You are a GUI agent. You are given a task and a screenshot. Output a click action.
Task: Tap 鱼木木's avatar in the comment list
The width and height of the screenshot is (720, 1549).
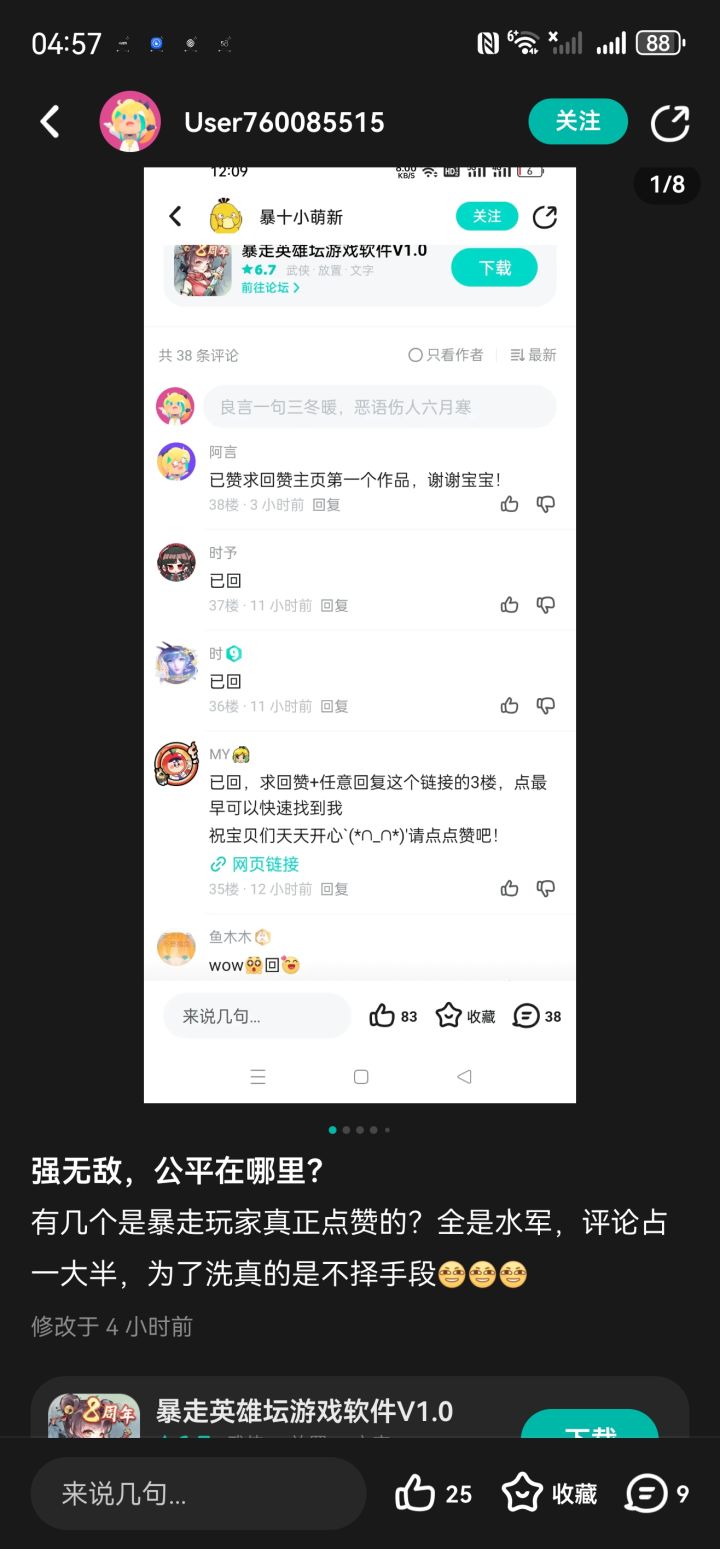[x=176, y=947]
